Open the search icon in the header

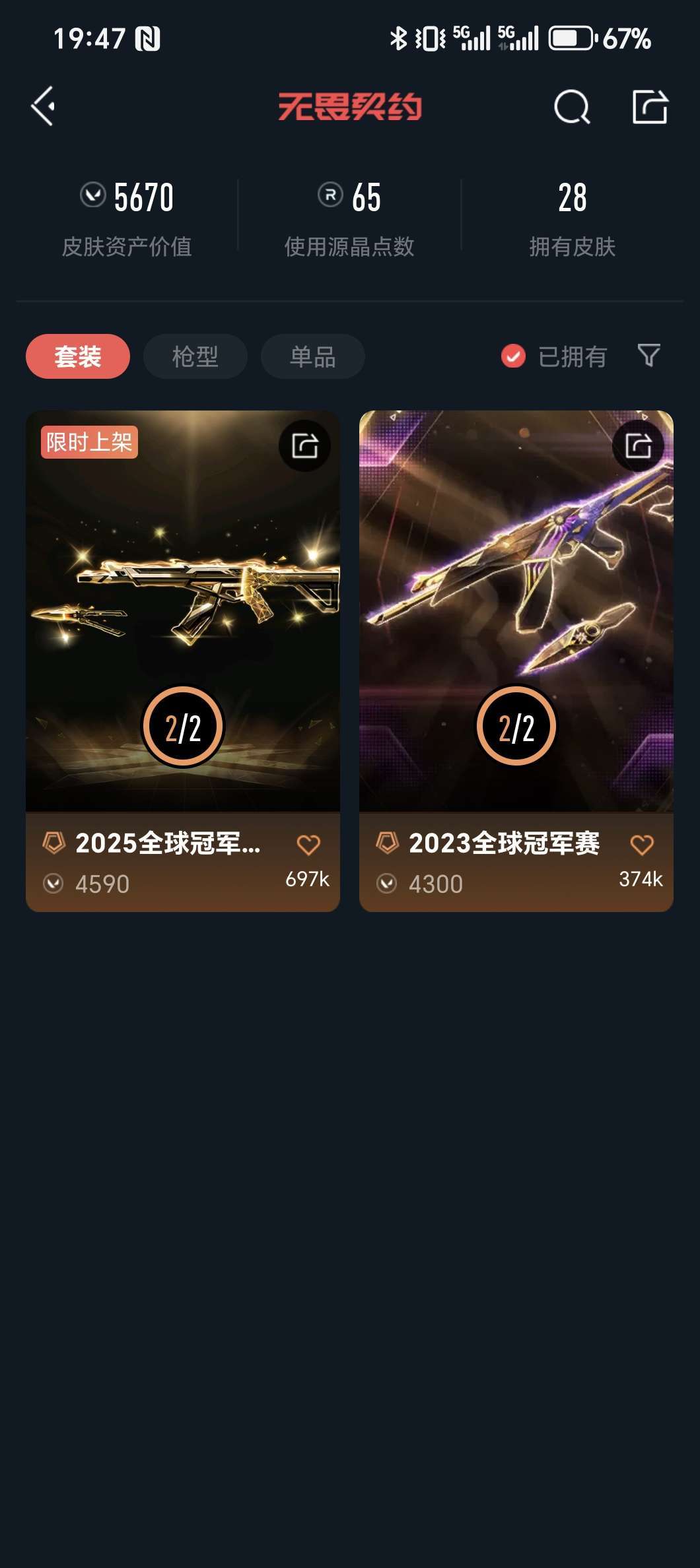572,106
